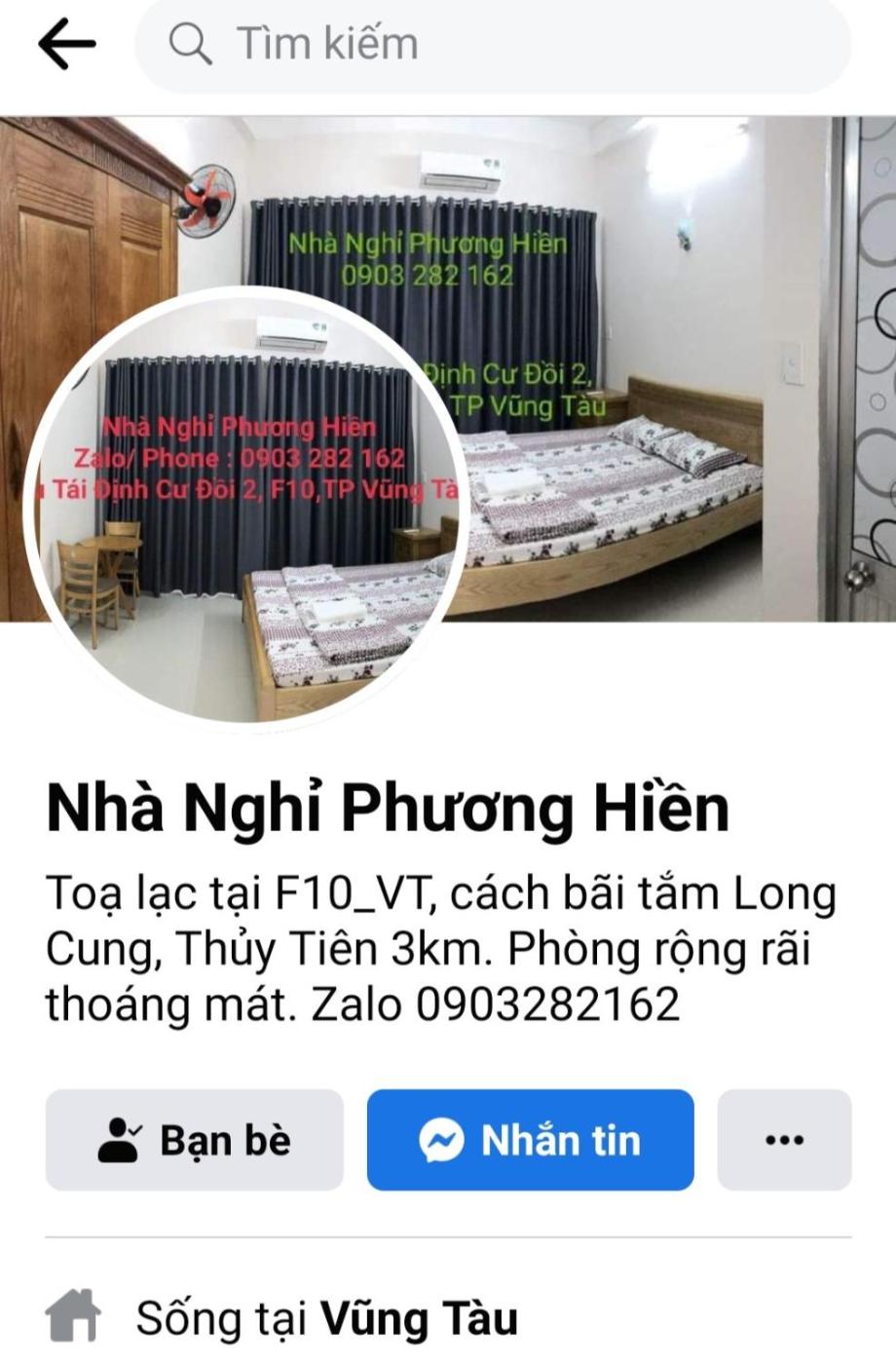View the circular profile picture
896x1364 pixels.
245,507
